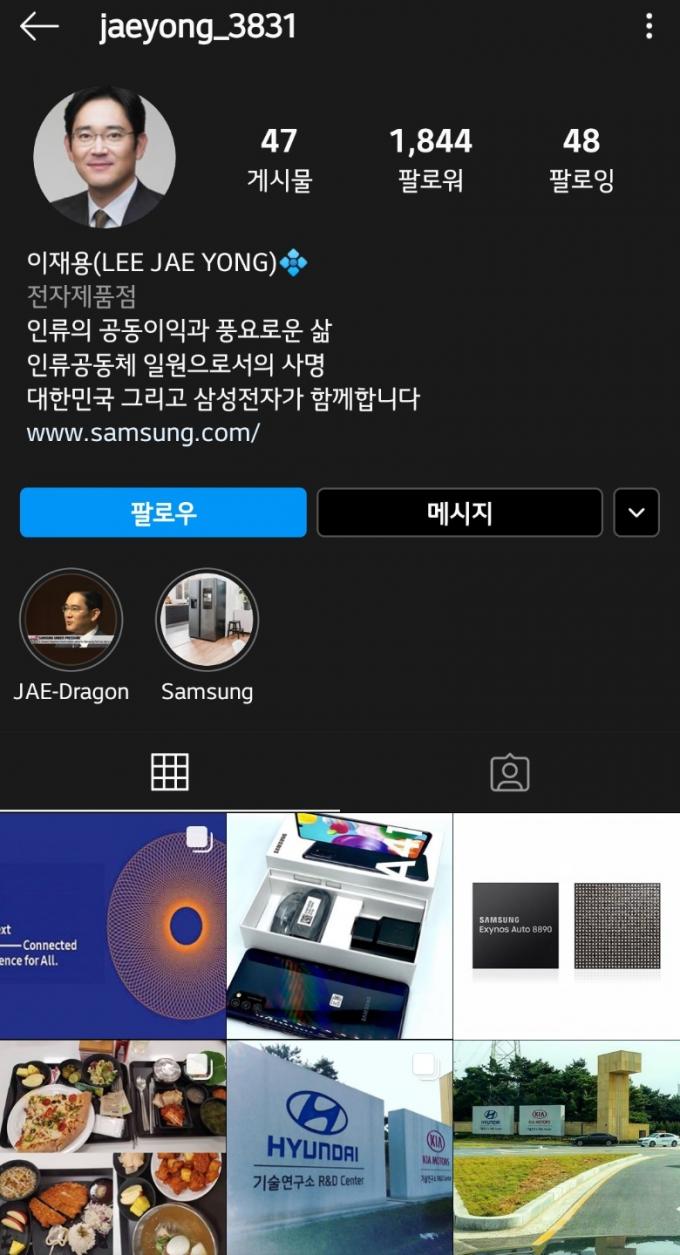Viewport: 680px width, 1255px height.
Task: Open the Hyundai R&D Center sign post
Action: (340, 1148)
